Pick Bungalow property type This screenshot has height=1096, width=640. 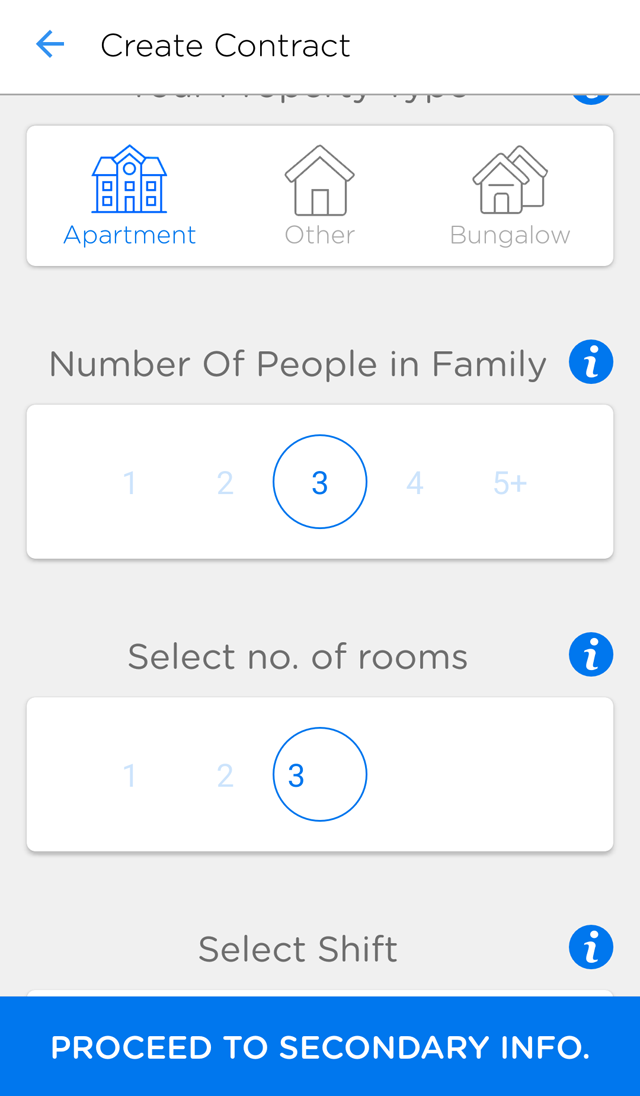pyautogui.click(x=509, y=196)
